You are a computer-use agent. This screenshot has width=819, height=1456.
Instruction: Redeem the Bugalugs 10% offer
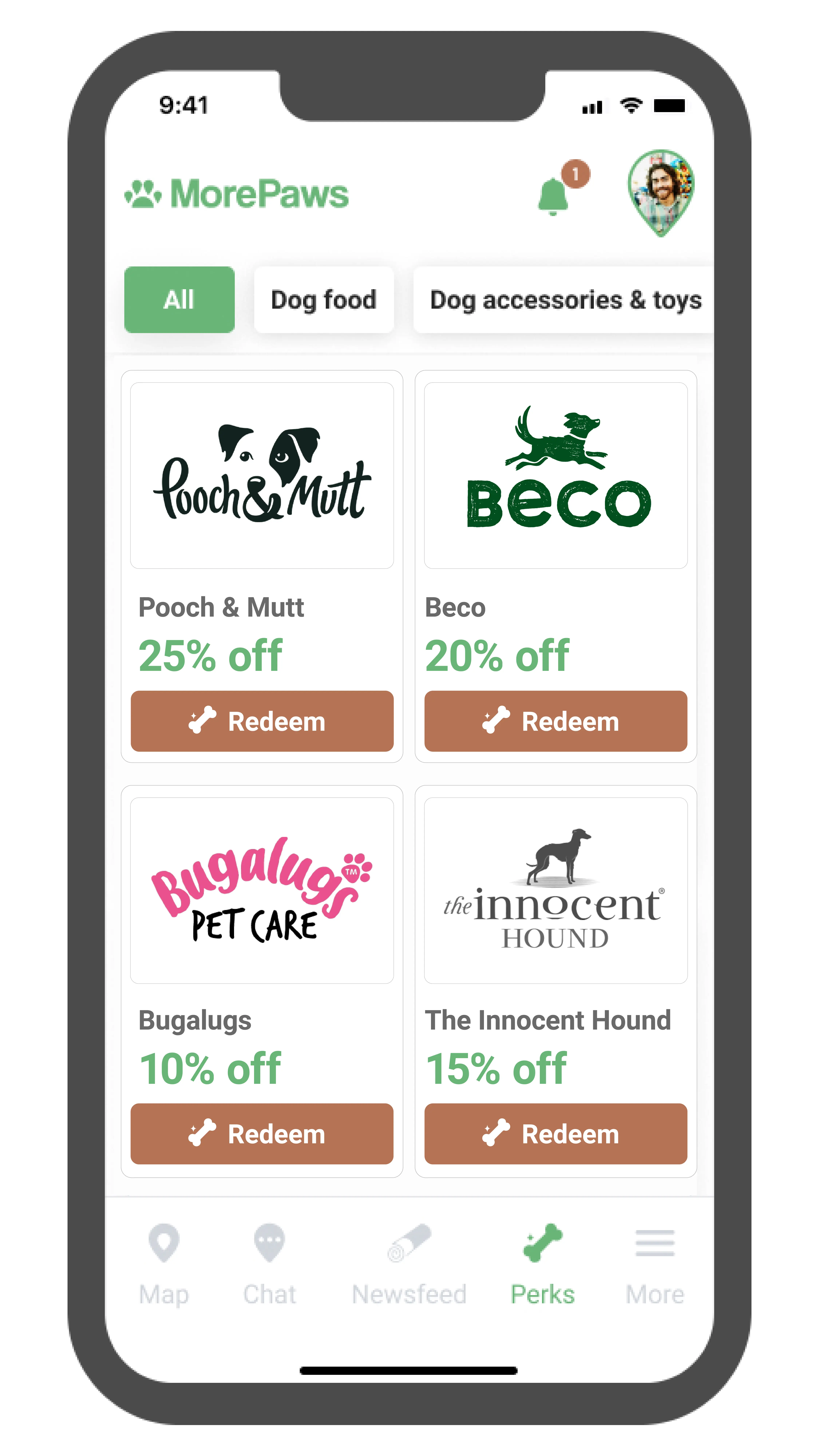click(x=262, y=1134)
